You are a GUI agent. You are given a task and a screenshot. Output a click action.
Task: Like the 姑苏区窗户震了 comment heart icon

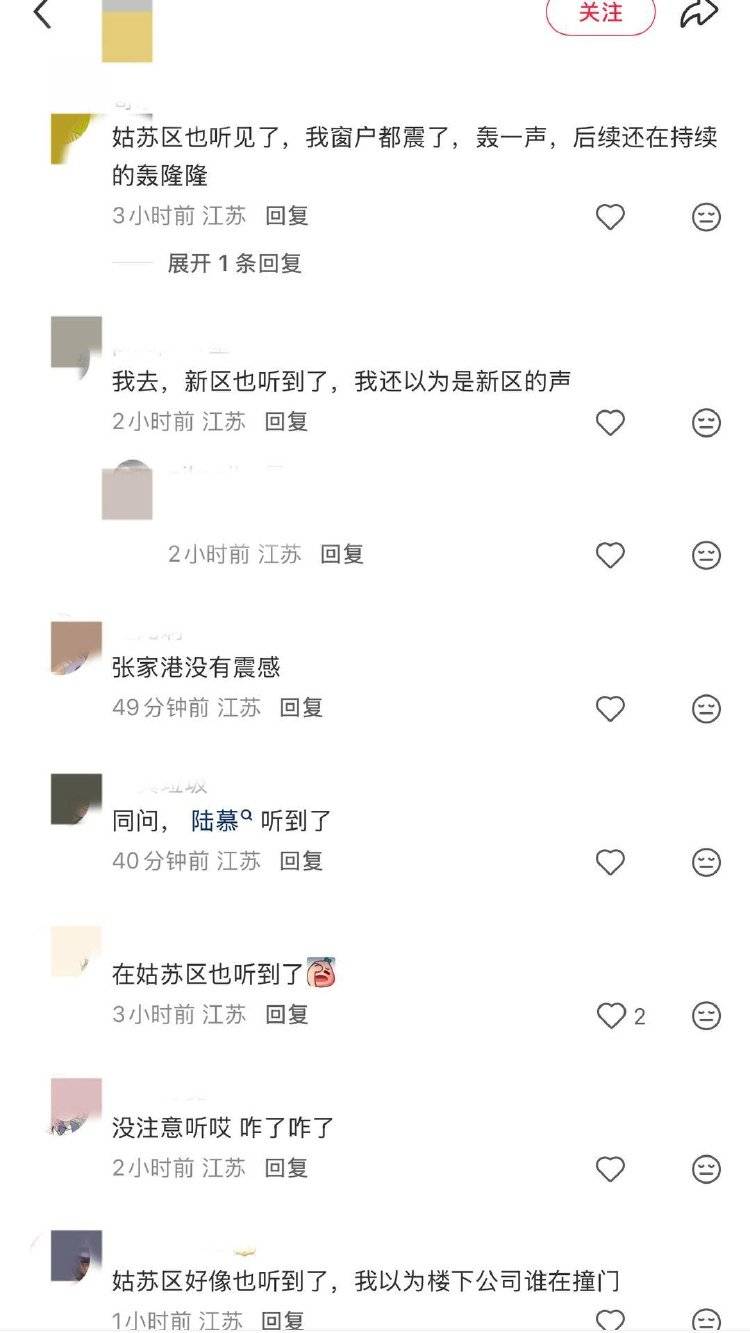610,217
